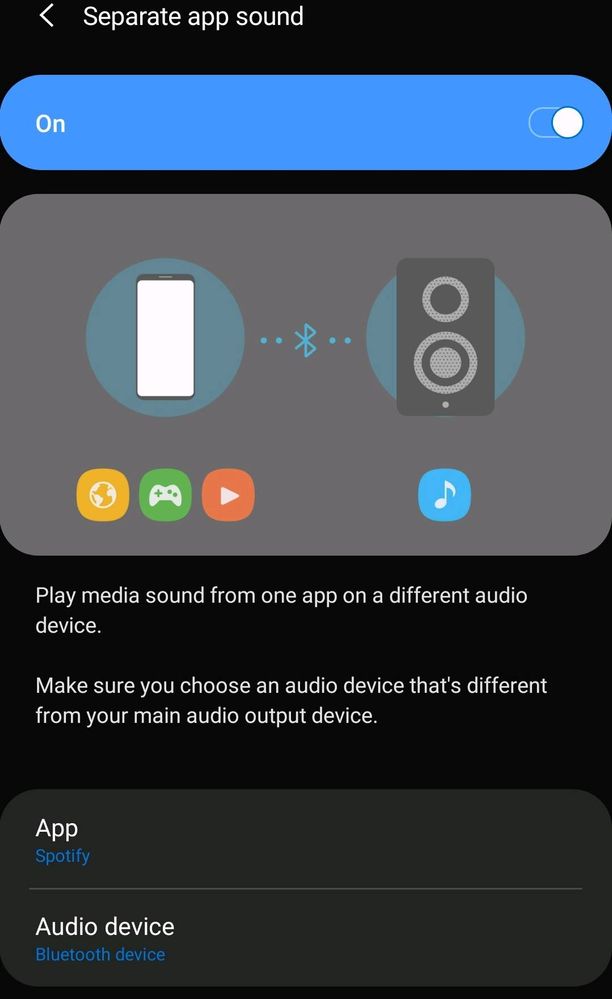Go back from Separate app sound
This screenshot has width=612, height=999.
46,17
